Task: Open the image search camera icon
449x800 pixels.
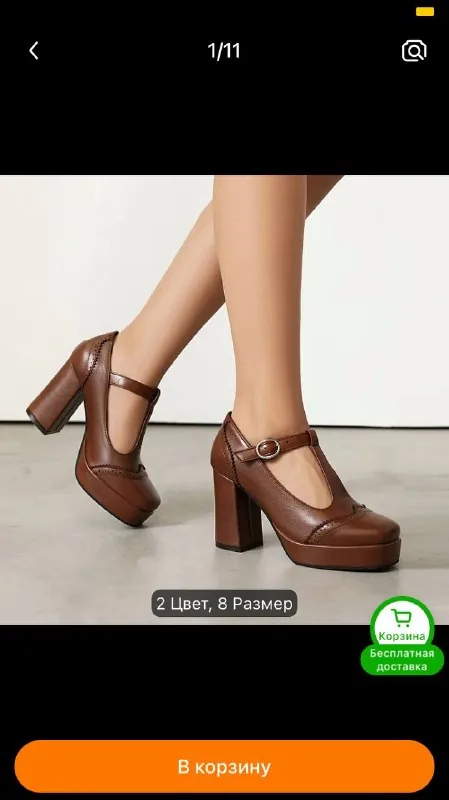Action: 414,51
